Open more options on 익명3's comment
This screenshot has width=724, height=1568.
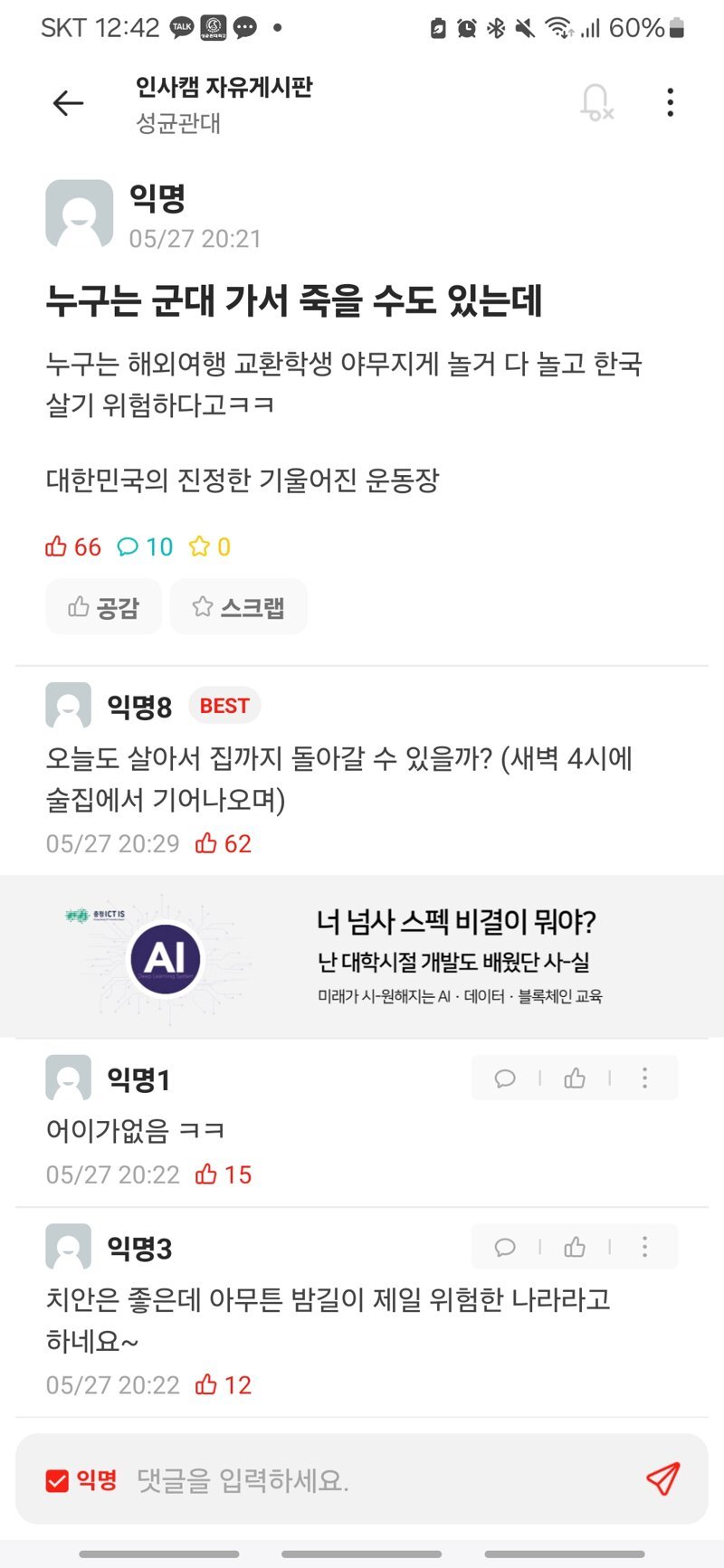(x=644, y=1247)
